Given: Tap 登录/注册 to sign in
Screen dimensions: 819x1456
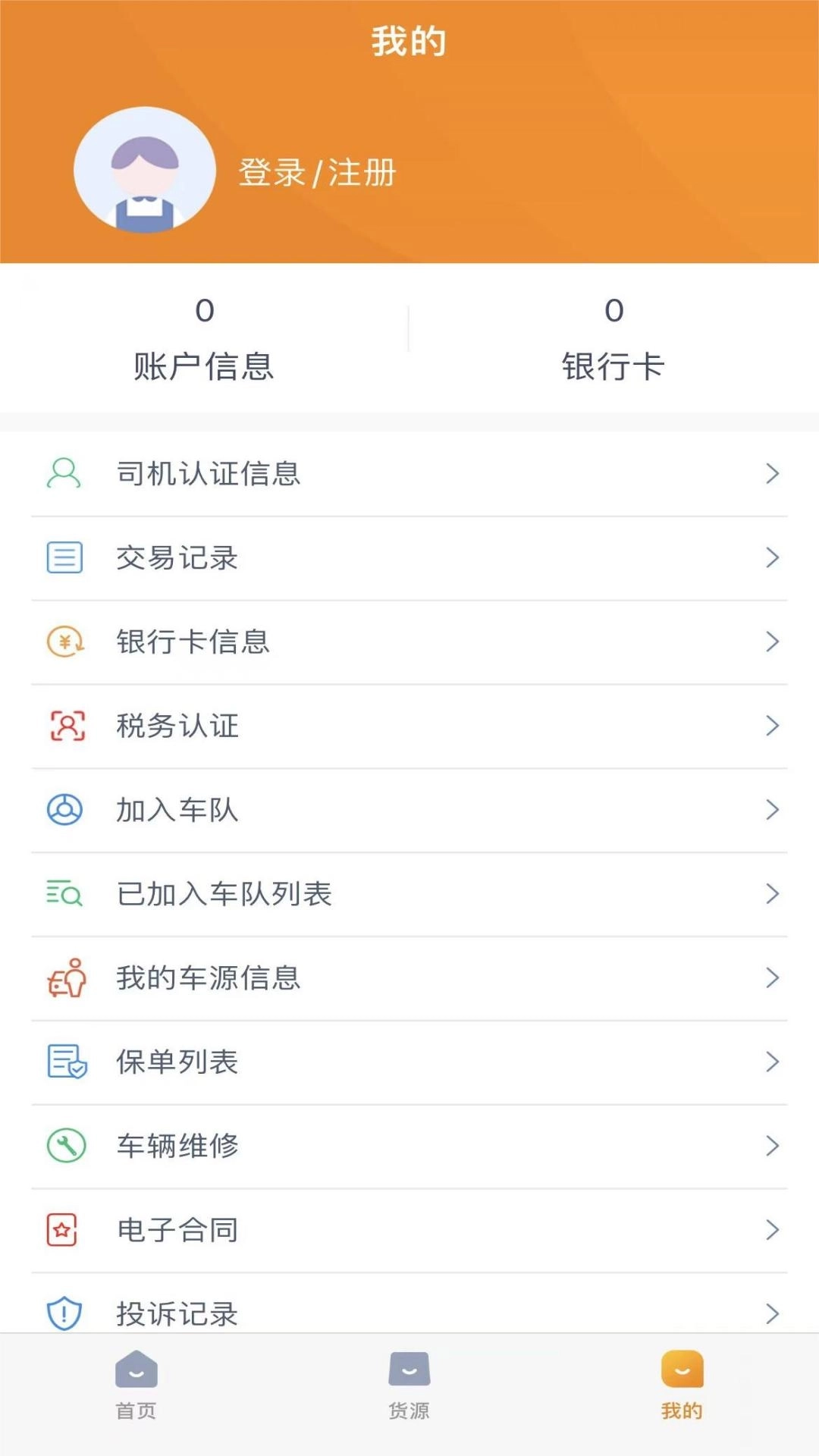Looking at the screenshot, I should 317,171.
